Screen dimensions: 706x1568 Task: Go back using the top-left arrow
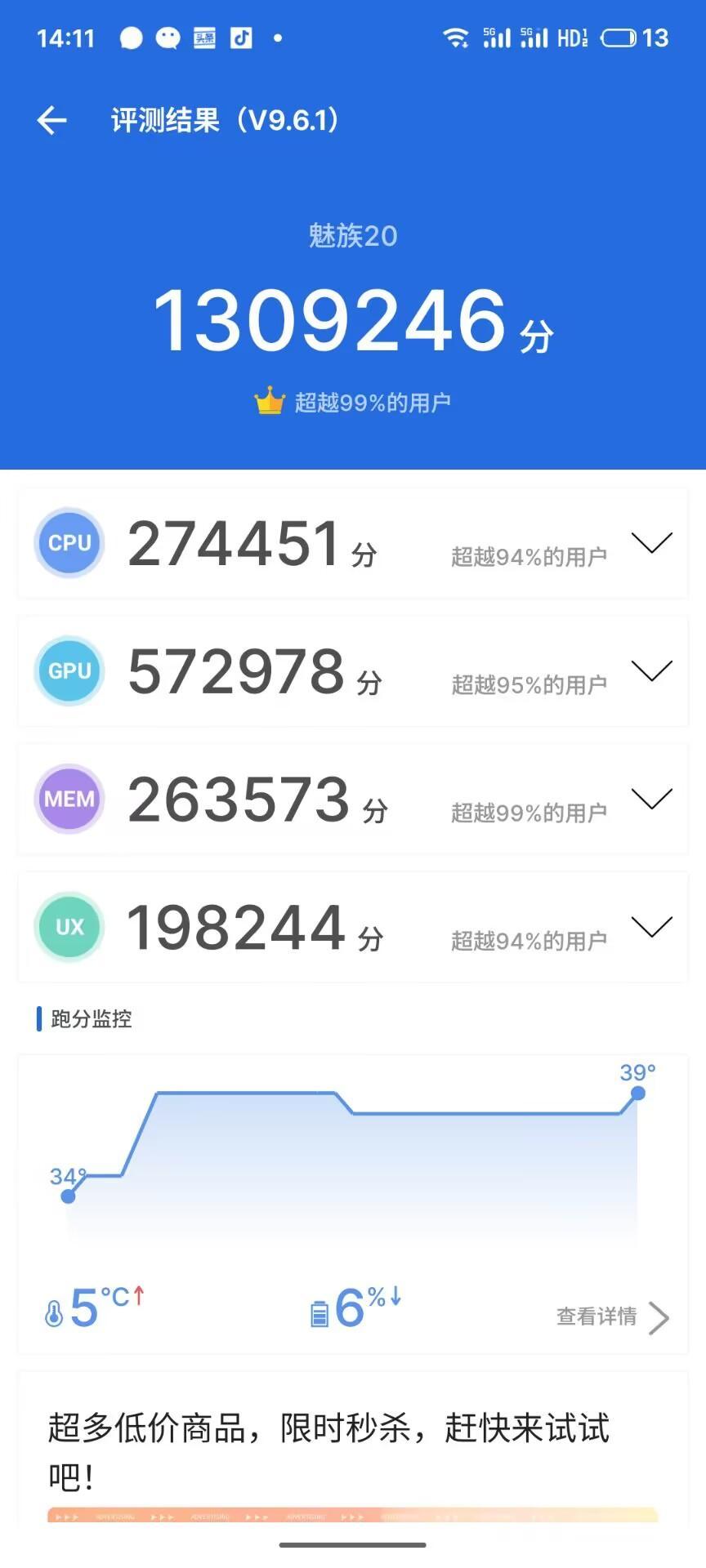coord(51,121)
